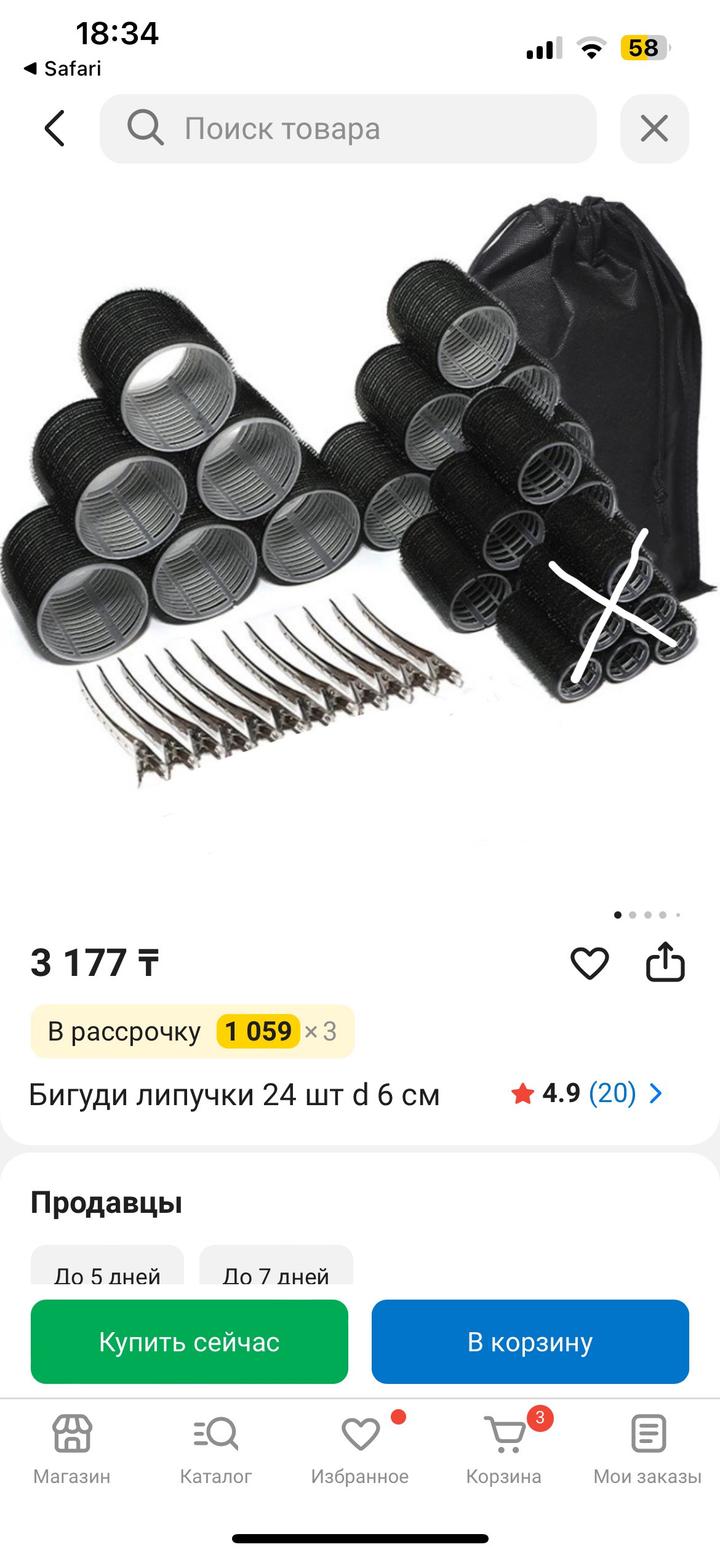The height and width of the screenshot is (1558, 720).
Task: Close the product page with X
Action: (x=654, y=129)
